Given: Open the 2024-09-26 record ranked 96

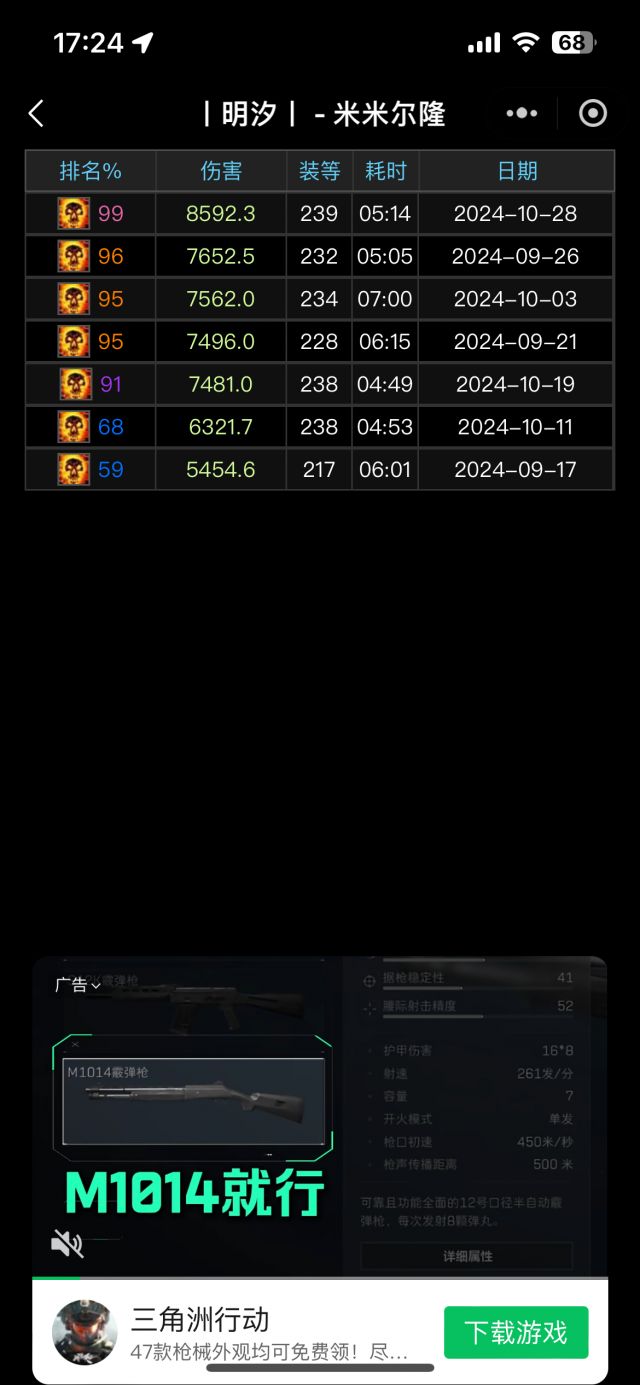Looking at the screenshot, I should pos(320,257).
